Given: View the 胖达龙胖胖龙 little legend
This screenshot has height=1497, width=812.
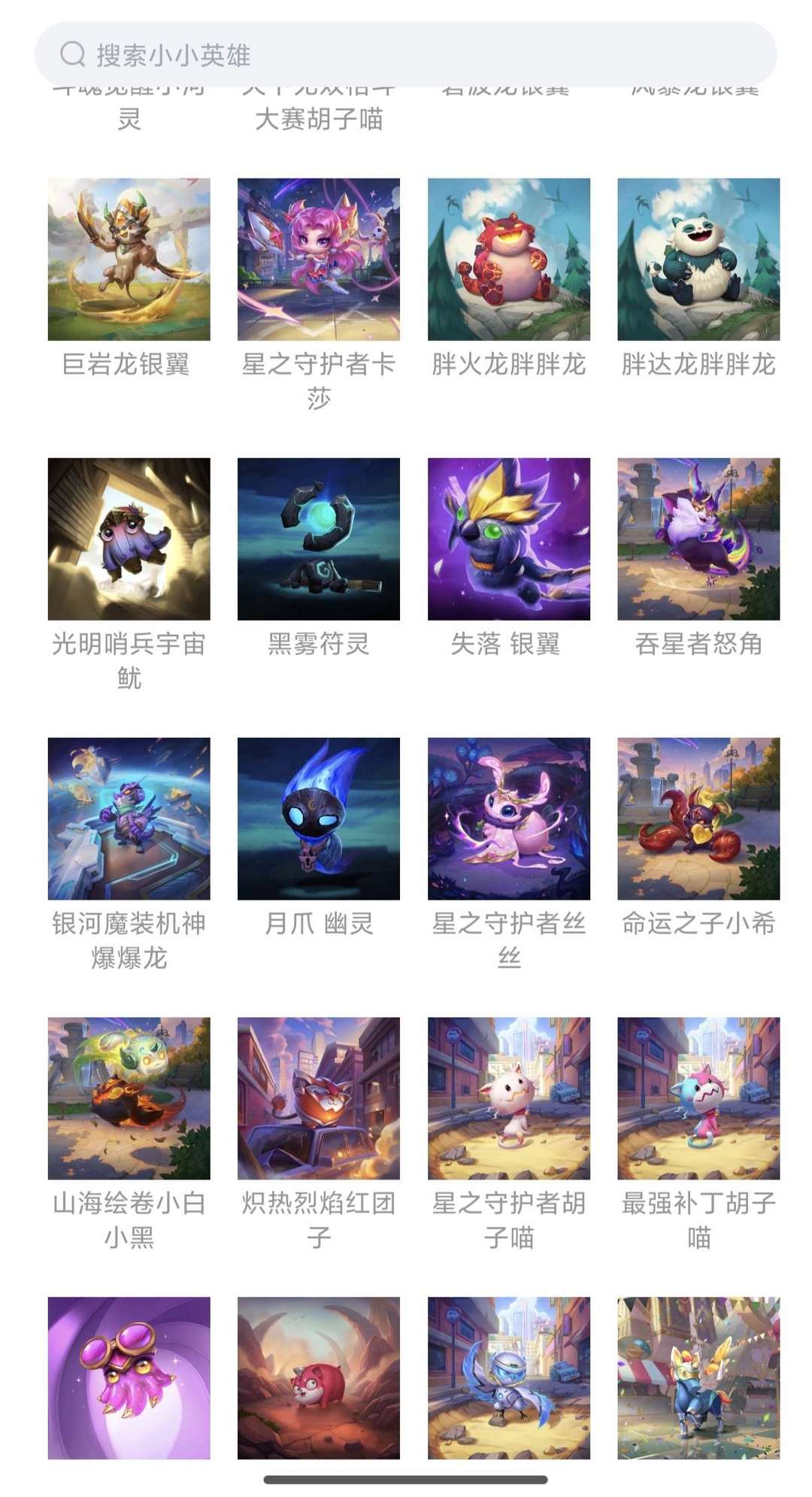Looking at the screenshot, I should tap(698, 259).
